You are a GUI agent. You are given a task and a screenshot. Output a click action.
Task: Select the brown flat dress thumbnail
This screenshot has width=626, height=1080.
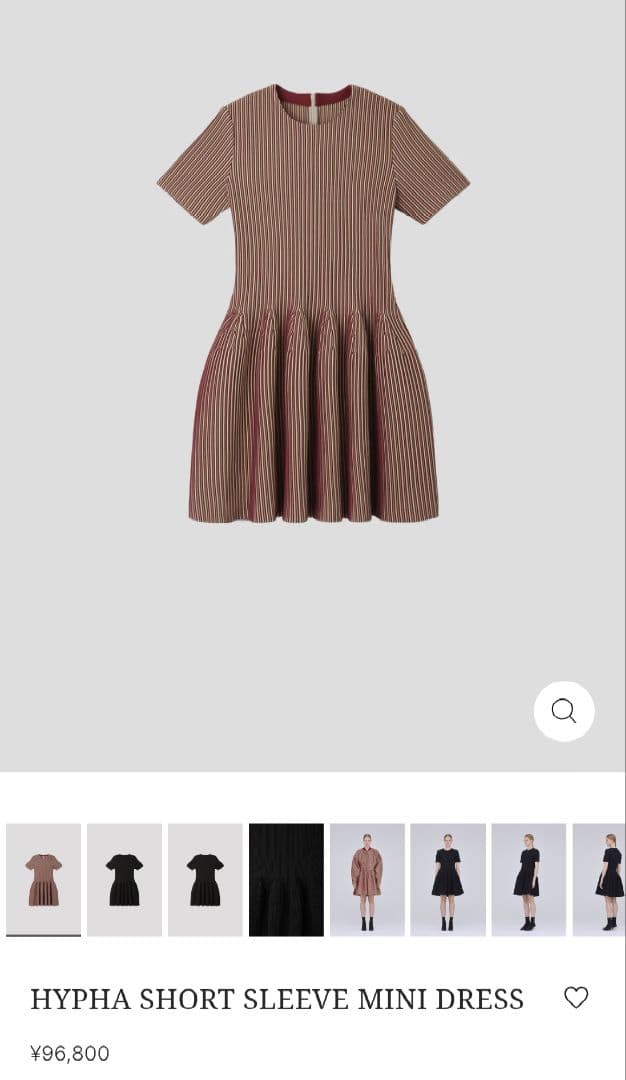pyautogui.click(x=43, y=879)
